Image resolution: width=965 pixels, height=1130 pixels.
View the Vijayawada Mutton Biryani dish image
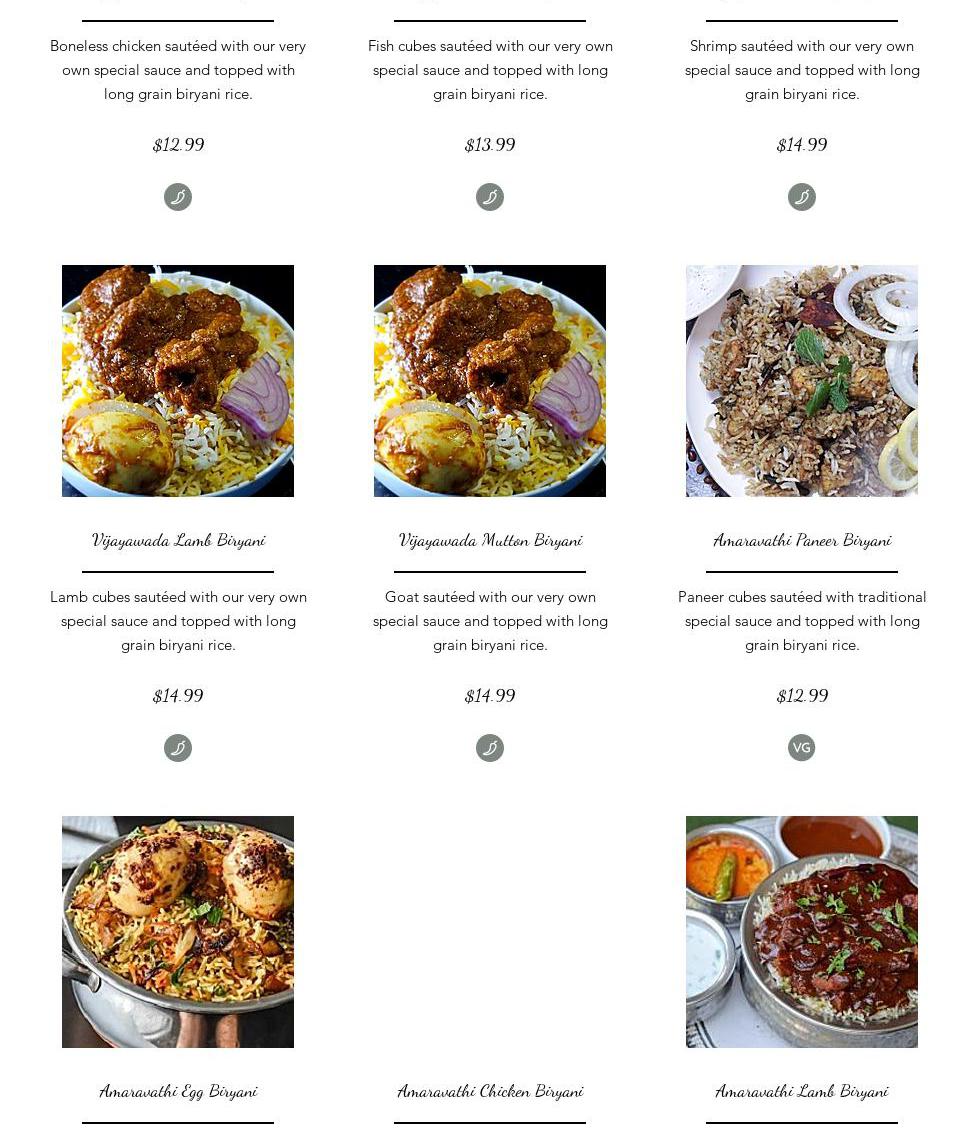490,381
